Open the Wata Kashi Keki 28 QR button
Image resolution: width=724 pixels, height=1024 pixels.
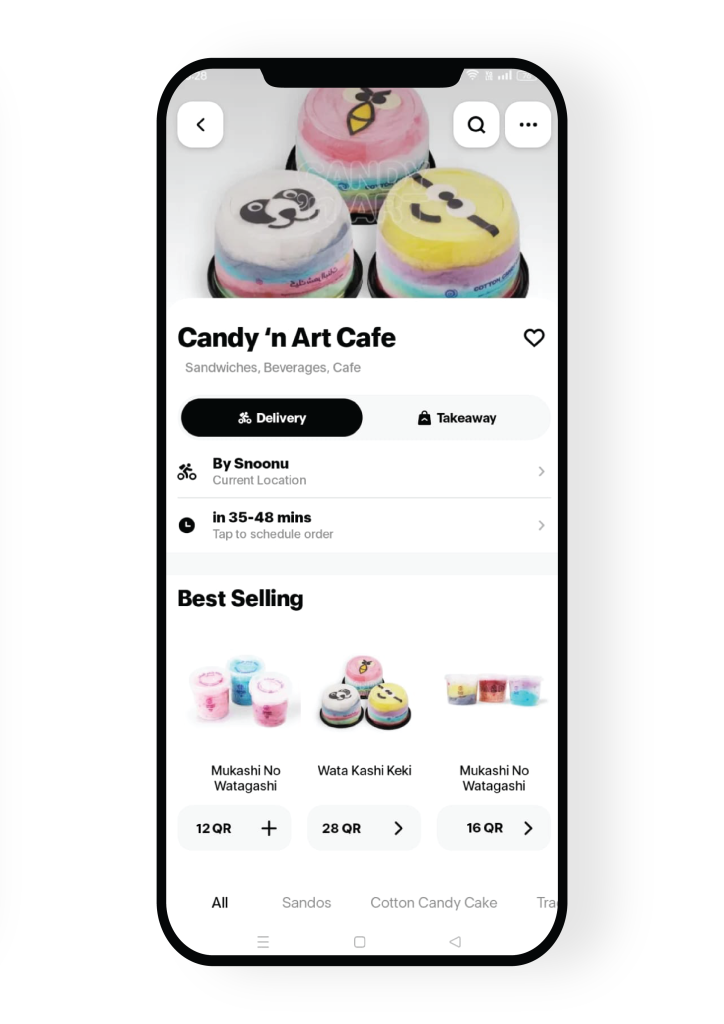364,828
